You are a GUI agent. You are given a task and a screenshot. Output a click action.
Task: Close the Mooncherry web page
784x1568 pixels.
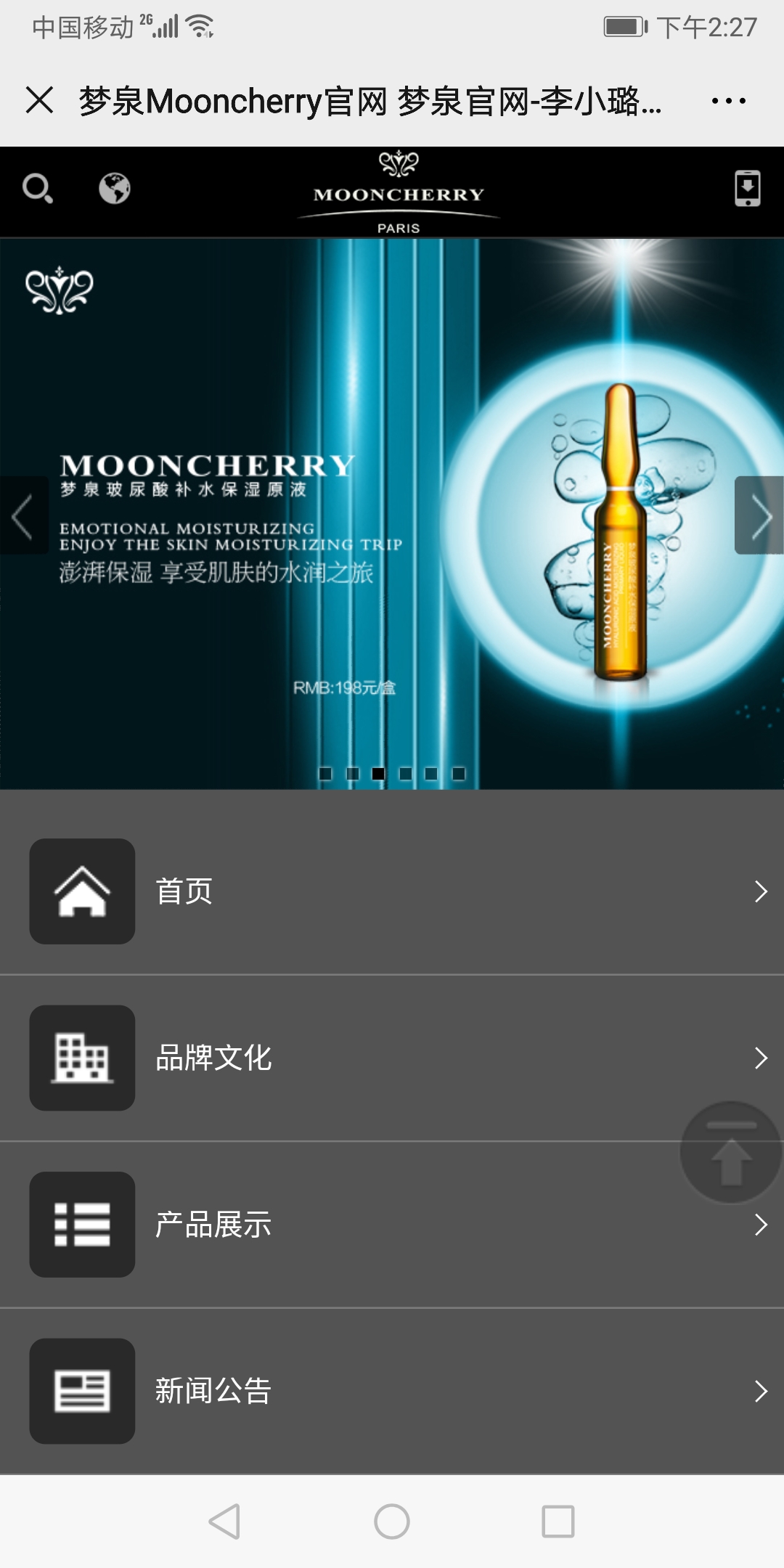tap(40, 100)
